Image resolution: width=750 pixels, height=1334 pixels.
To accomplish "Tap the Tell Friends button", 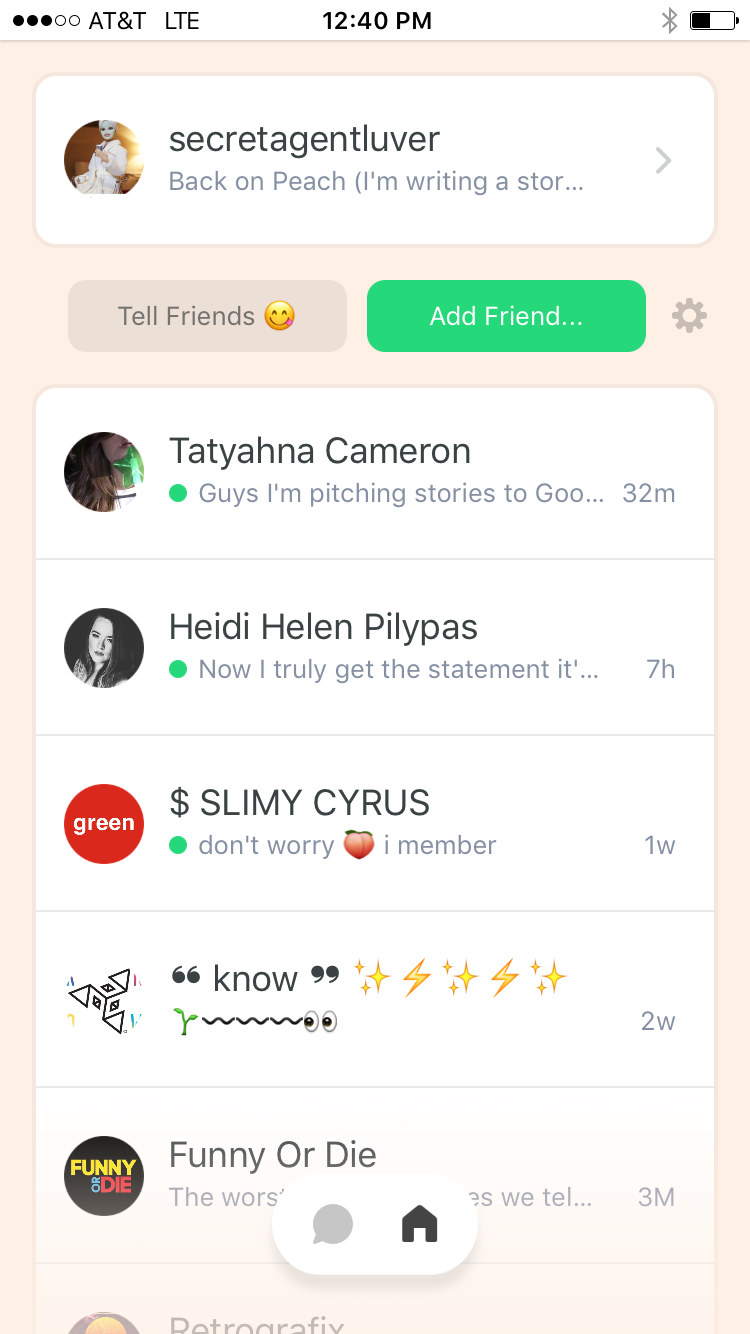I will 207,316.
